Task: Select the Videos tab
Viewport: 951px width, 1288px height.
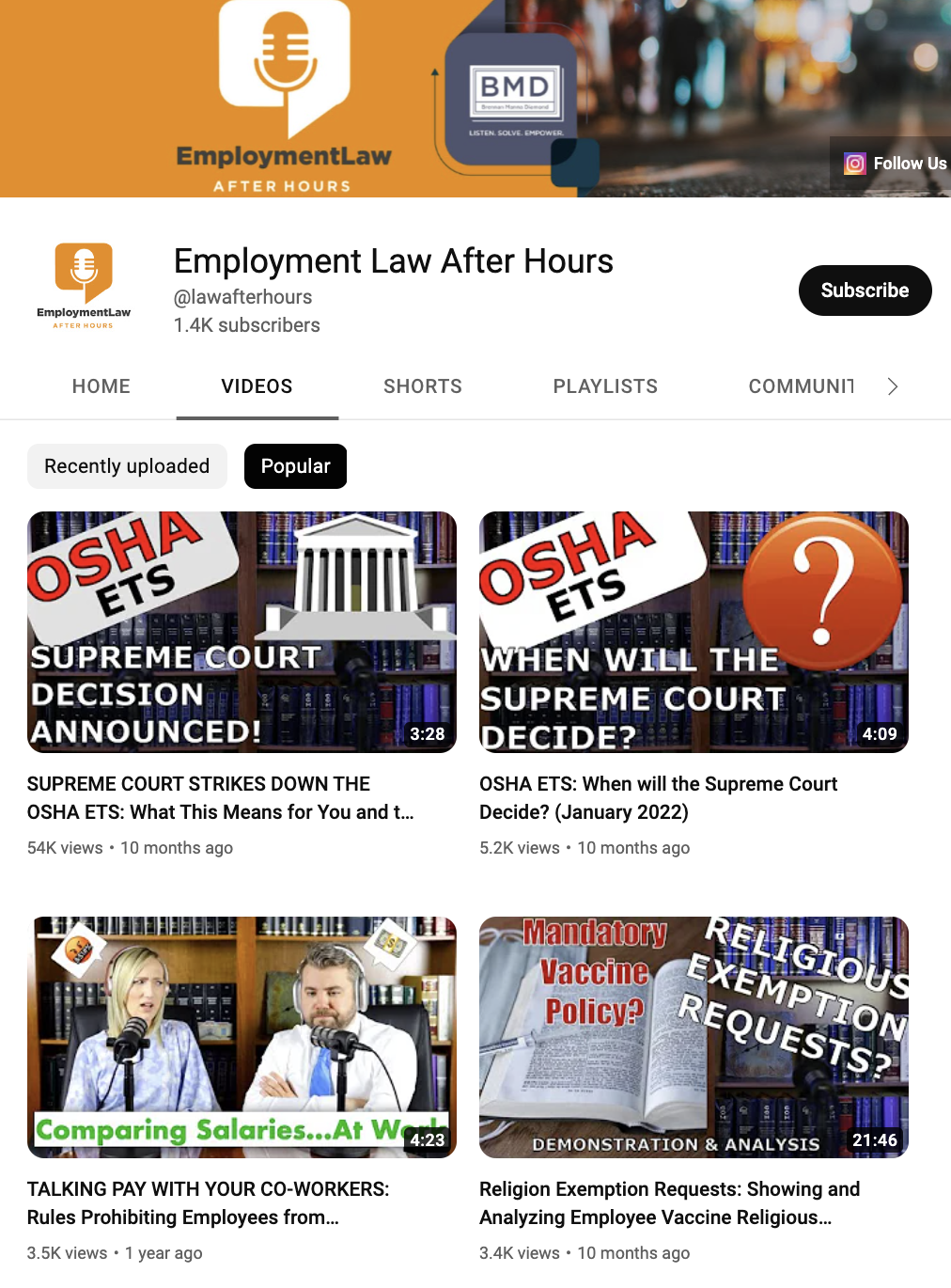Action: pos(257,386)
